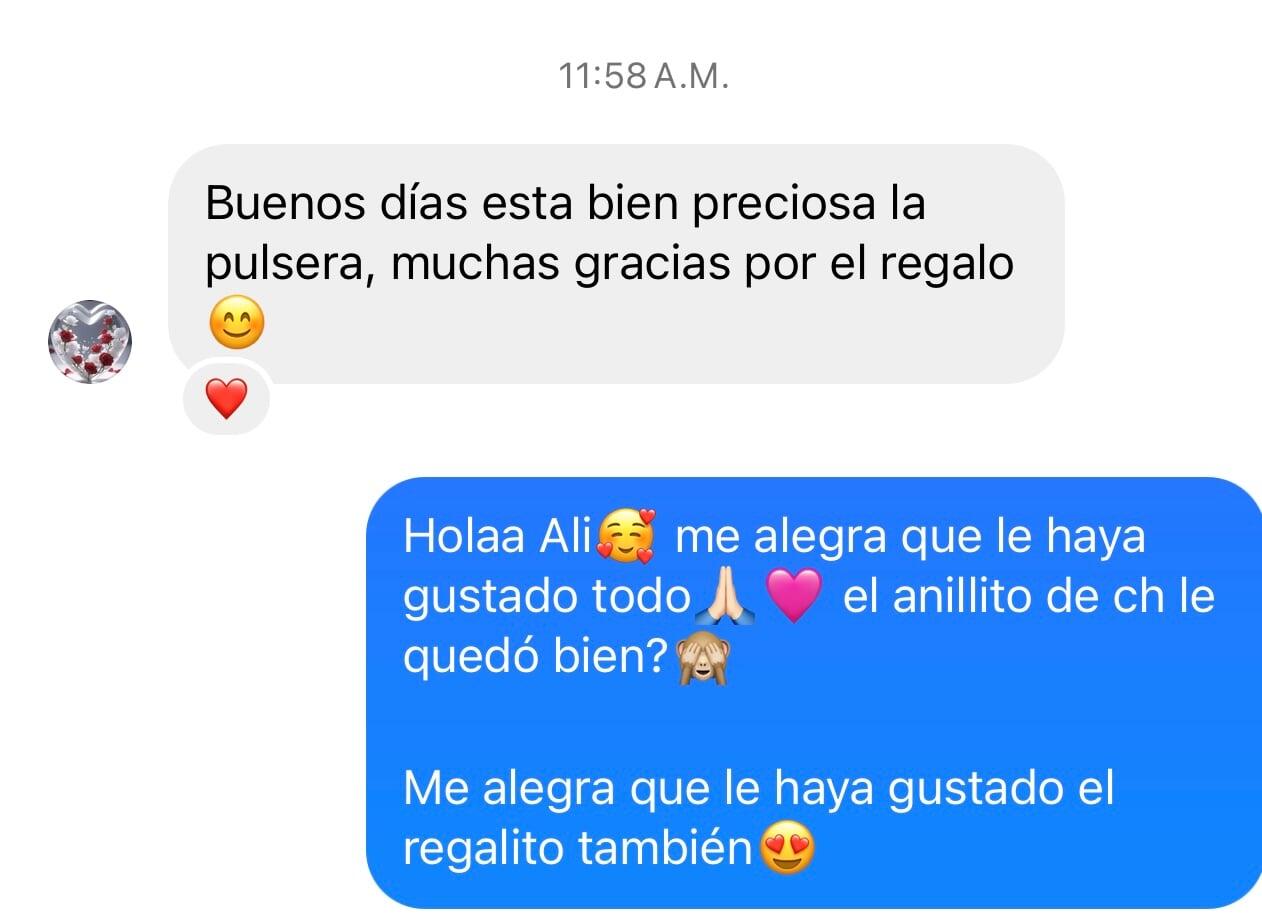View the red heart reaction on the message
This screenshot has height=921, width=1262.
226,399
